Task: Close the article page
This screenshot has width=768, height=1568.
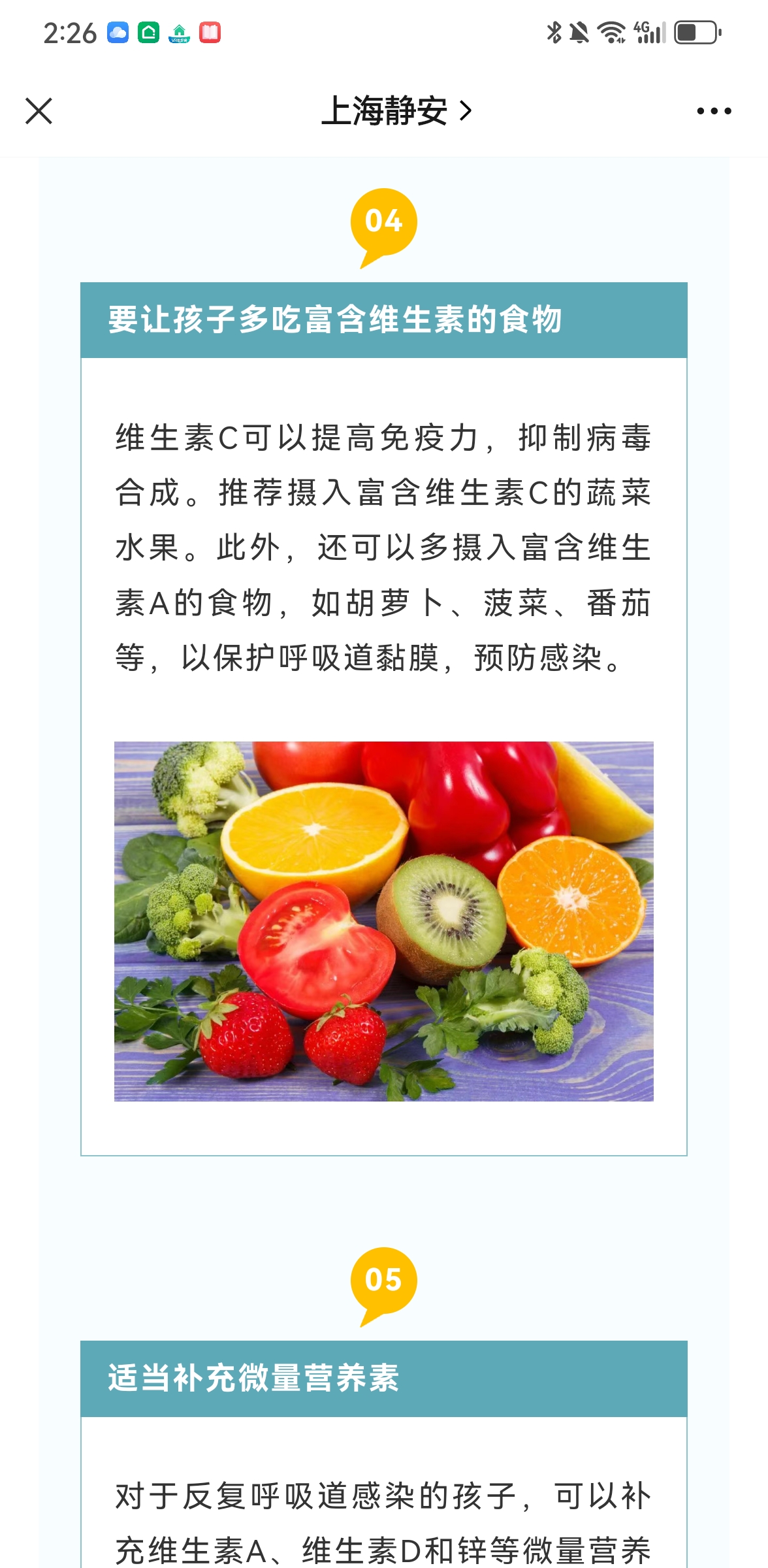Action: click(x=39, y=111)
